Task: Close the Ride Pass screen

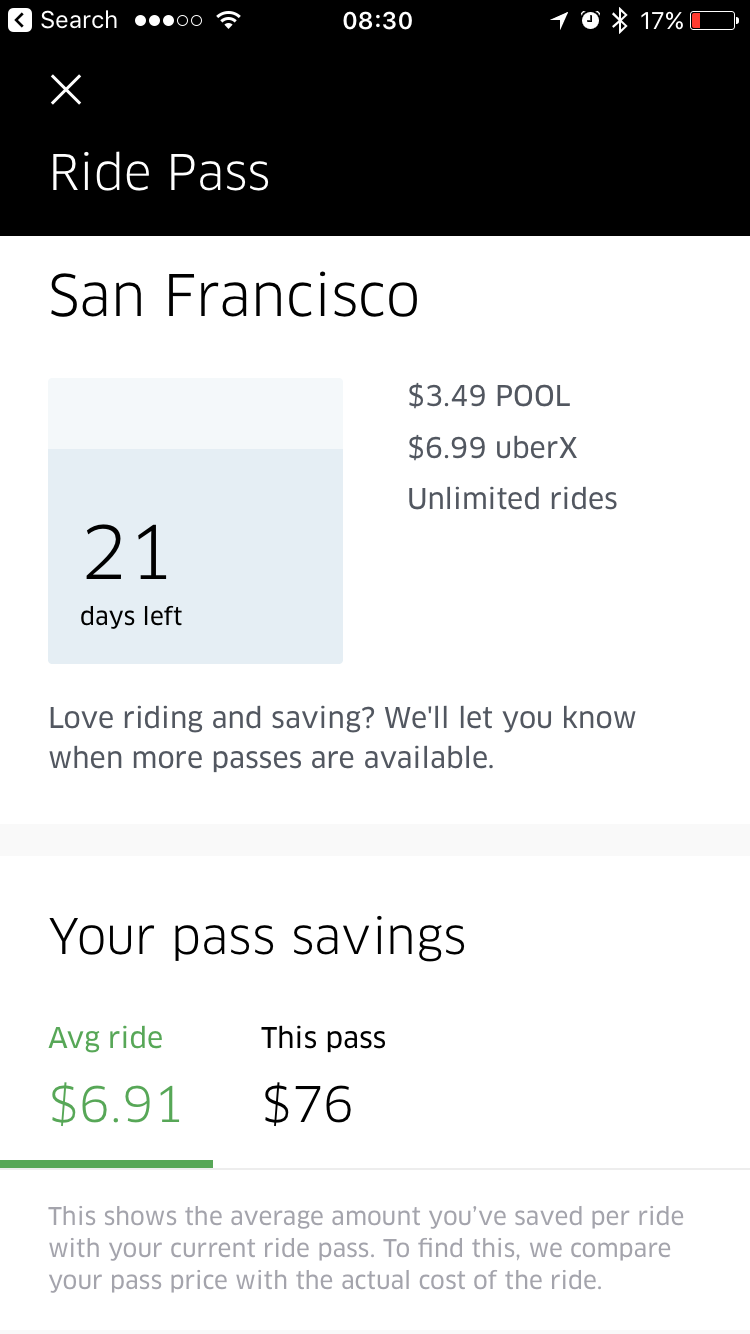Action: click(66, 90)
